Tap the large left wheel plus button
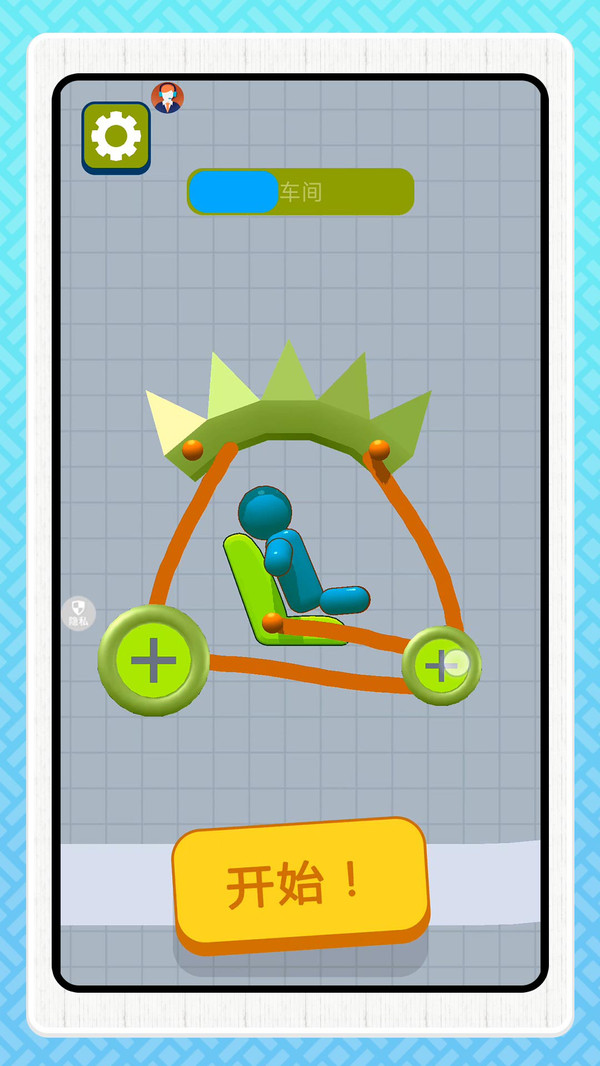The width and height of the screenshot is (600, 1066). point(153,660)
